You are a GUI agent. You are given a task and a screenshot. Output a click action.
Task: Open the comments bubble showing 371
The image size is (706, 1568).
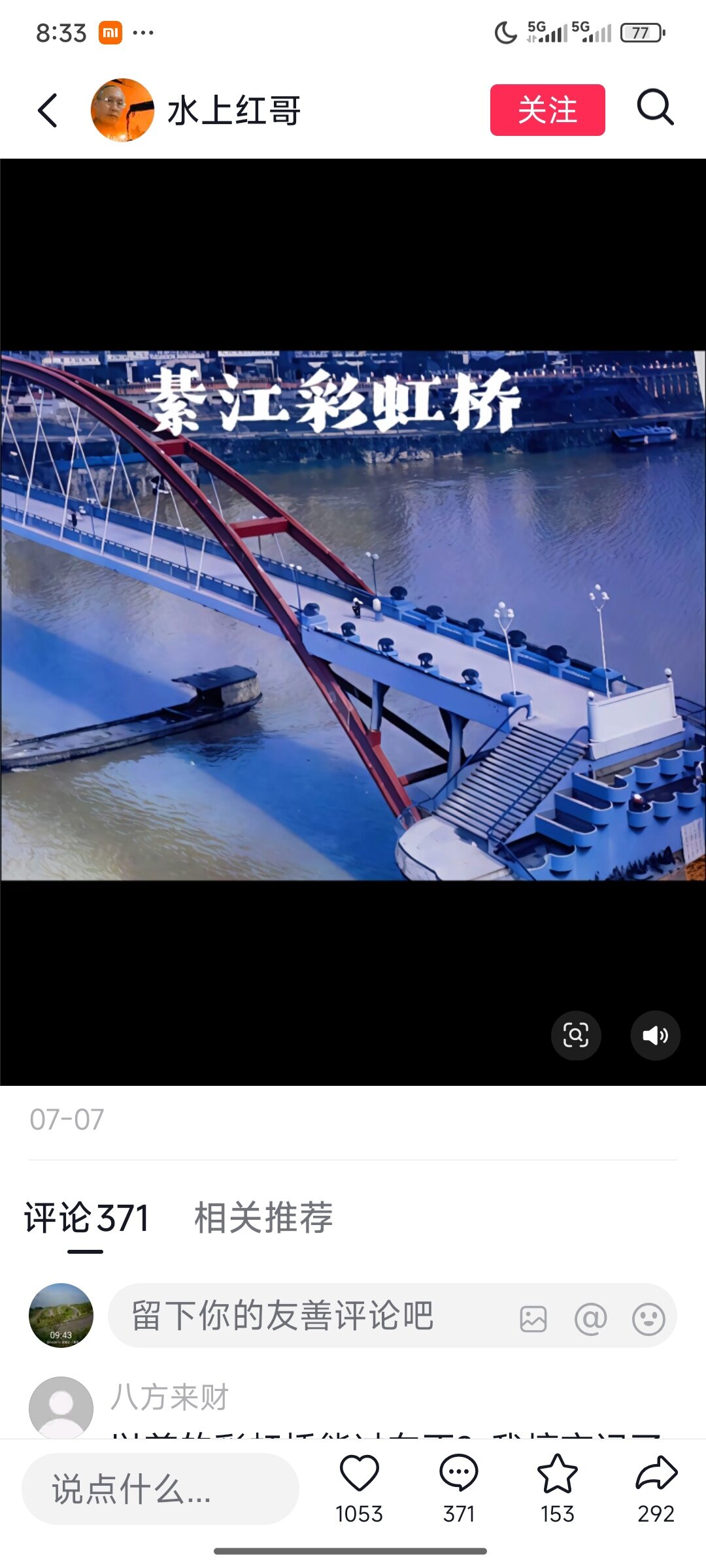[x=458, y=1475]
